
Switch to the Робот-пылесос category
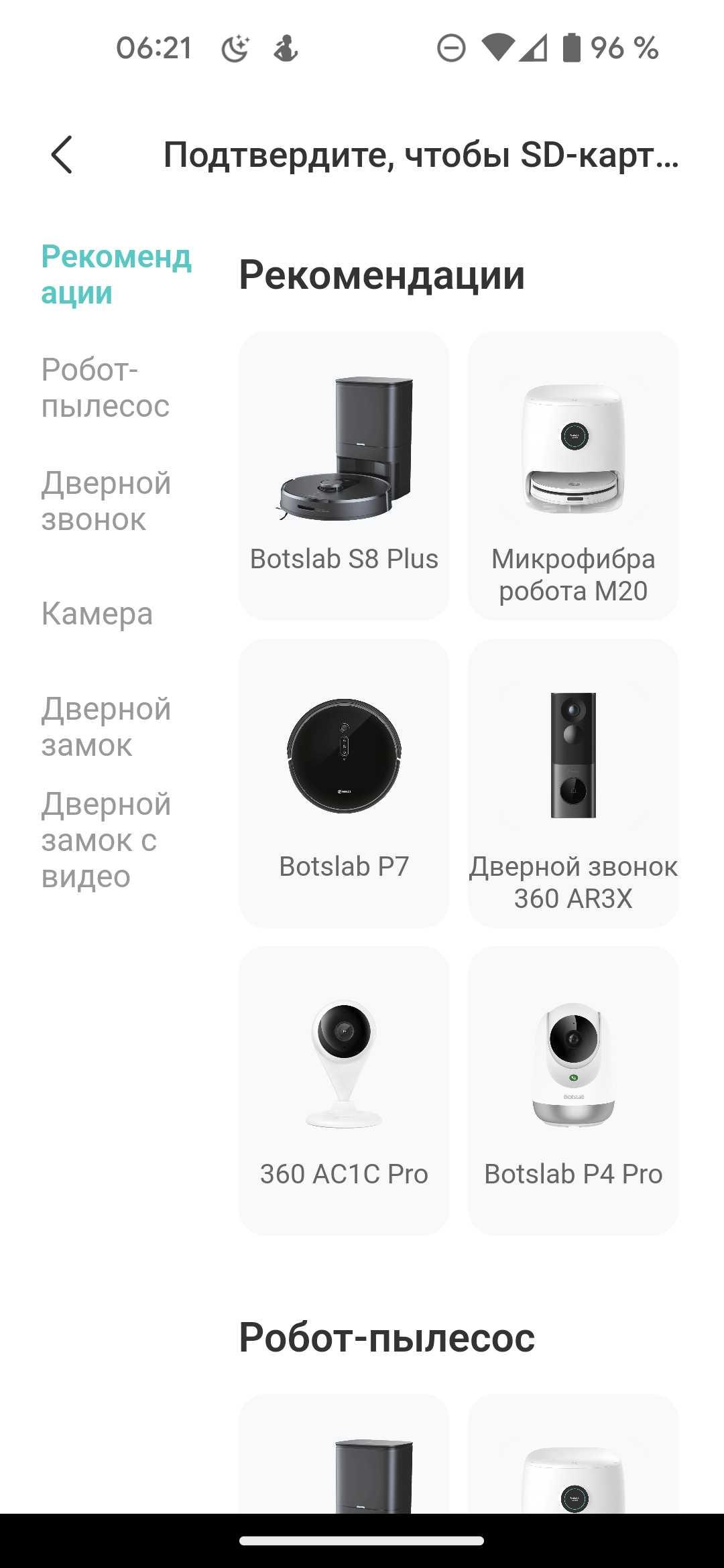pos(105,388)
